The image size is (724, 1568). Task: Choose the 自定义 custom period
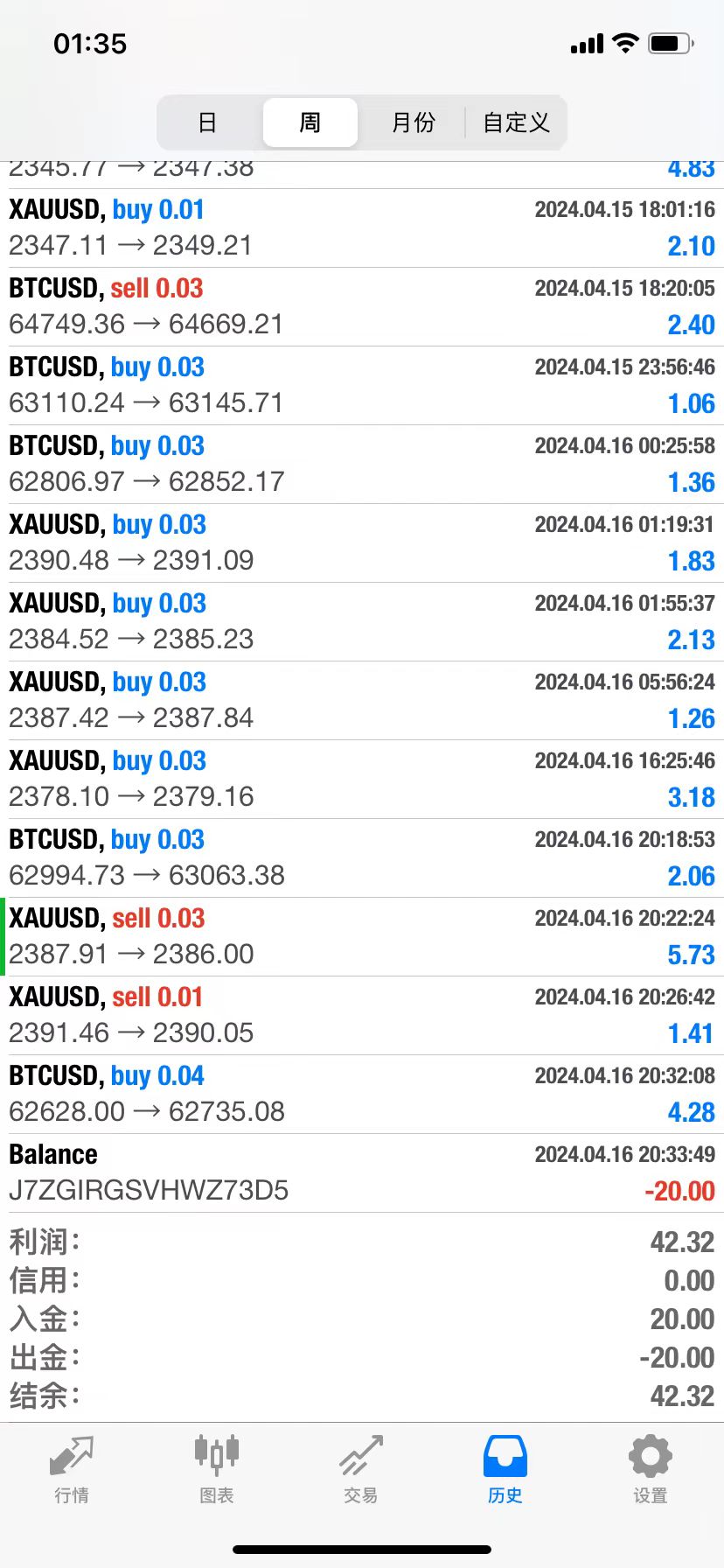pos(516,122)
